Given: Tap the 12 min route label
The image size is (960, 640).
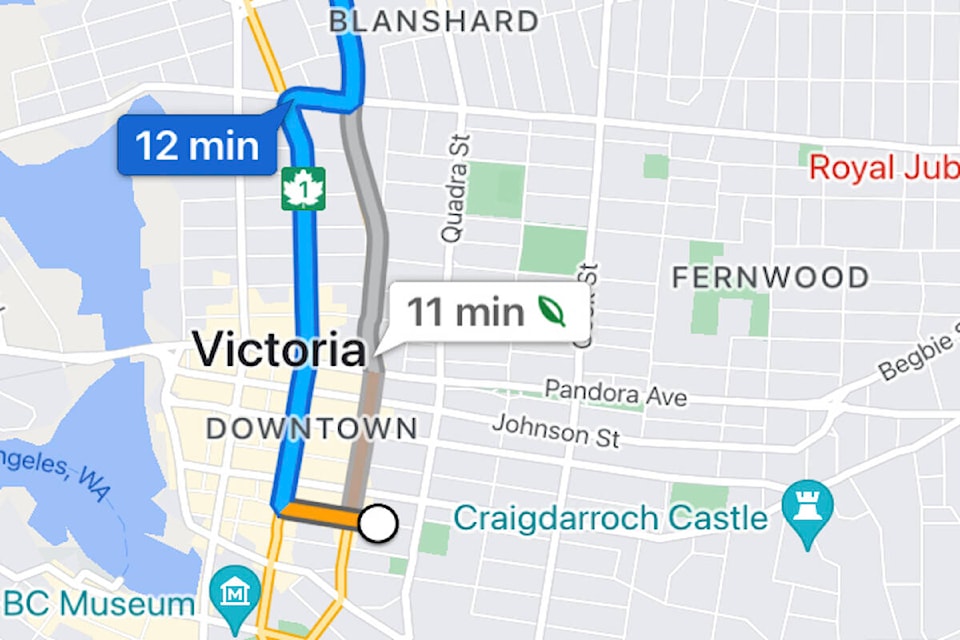Looking at the screenshot, I should tap(197, 147).
